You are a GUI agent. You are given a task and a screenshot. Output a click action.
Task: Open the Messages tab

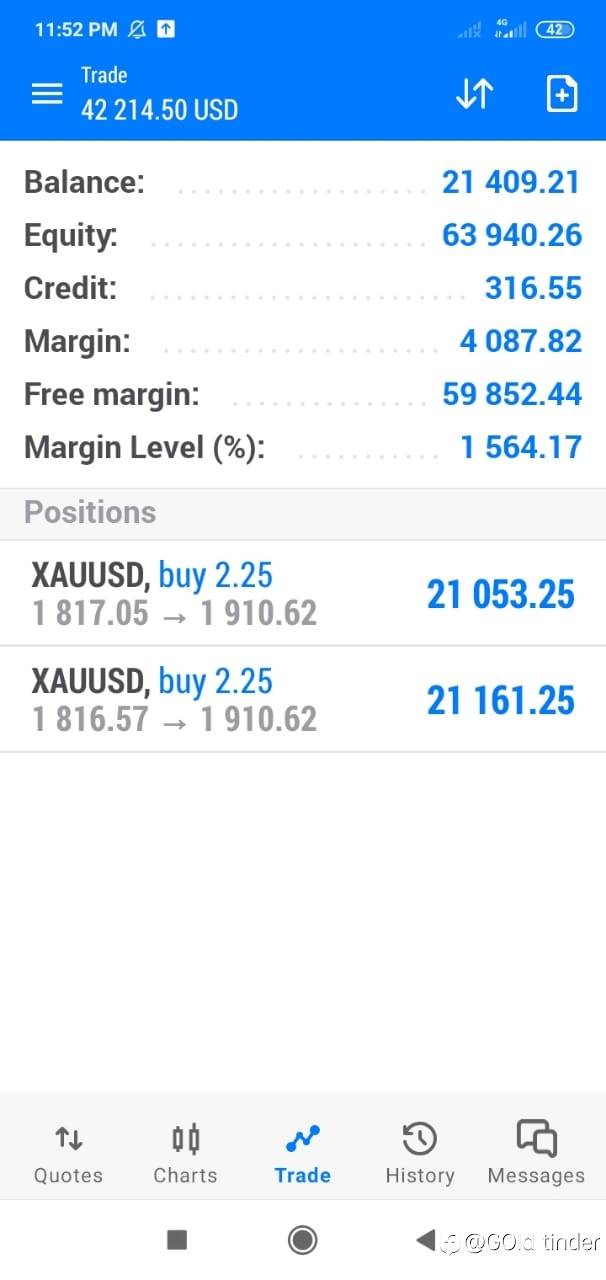coord(536,1154)
